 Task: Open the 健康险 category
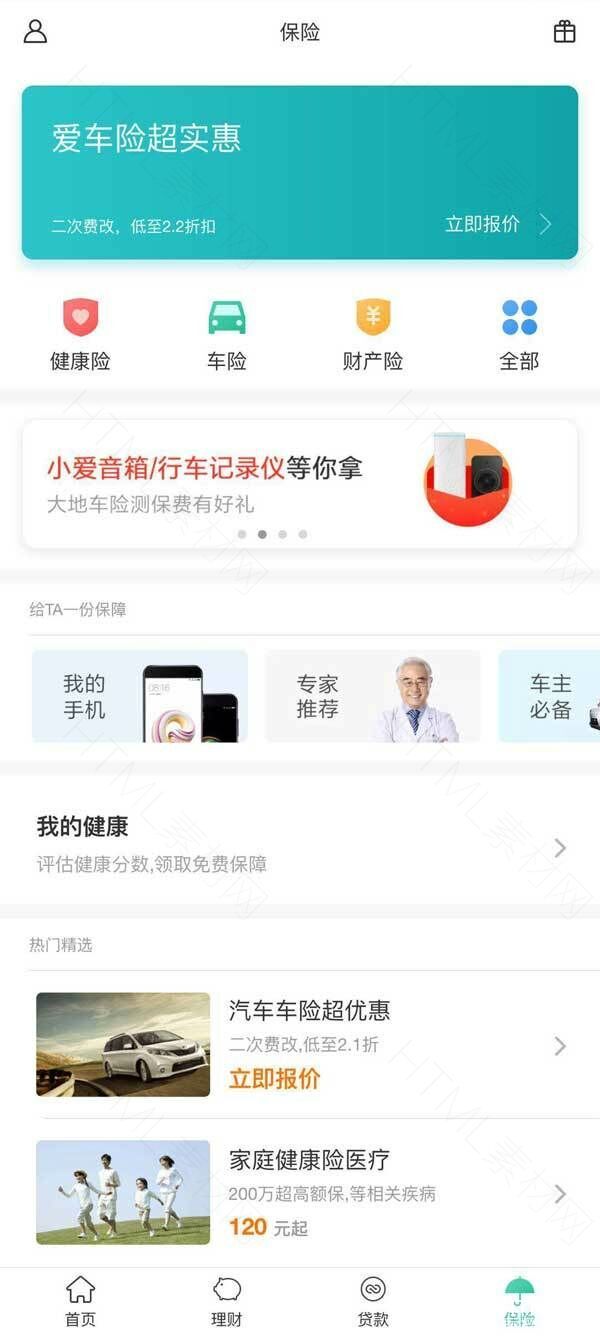point(80,334)
